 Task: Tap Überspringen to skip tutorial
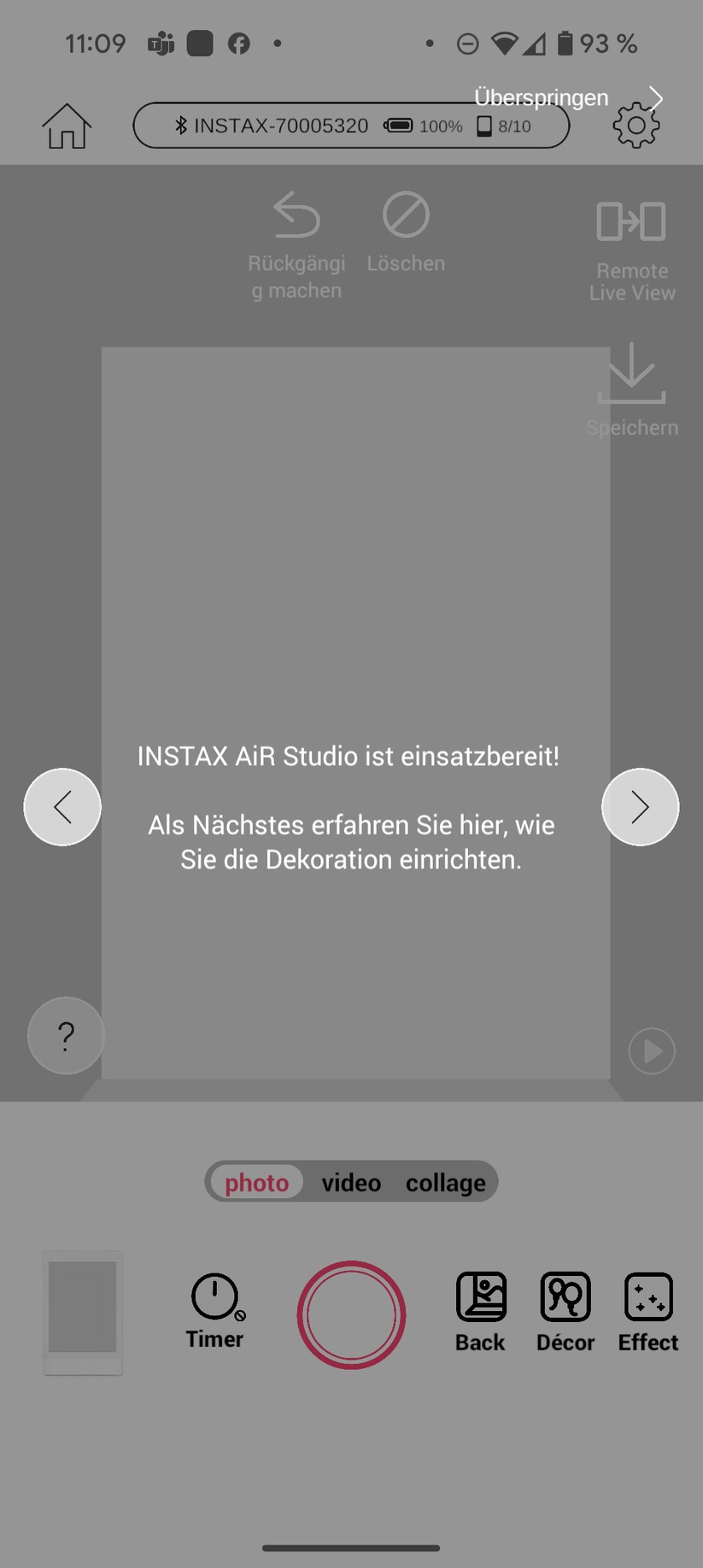(541, 97)
